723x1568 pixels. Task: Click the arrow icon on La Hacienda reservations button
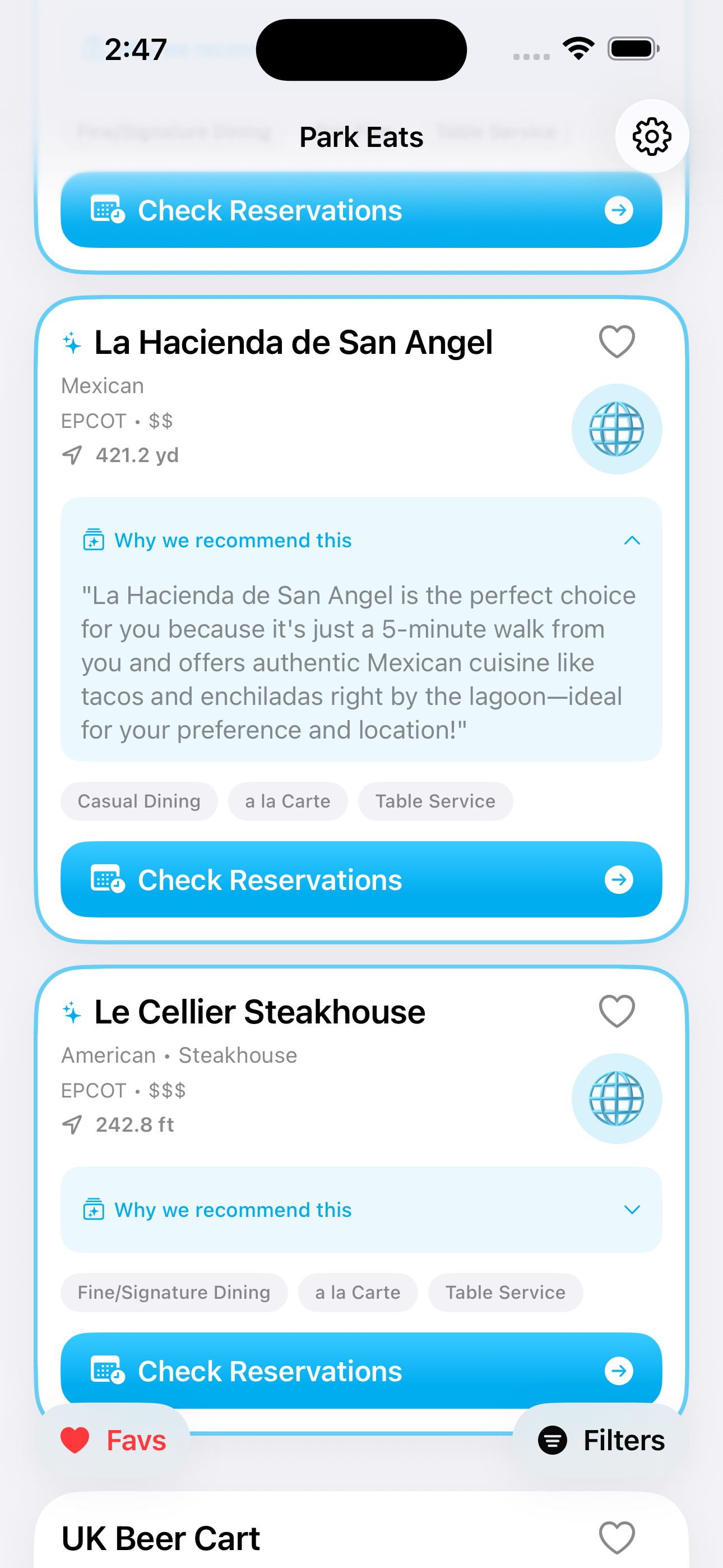point(619,879)
